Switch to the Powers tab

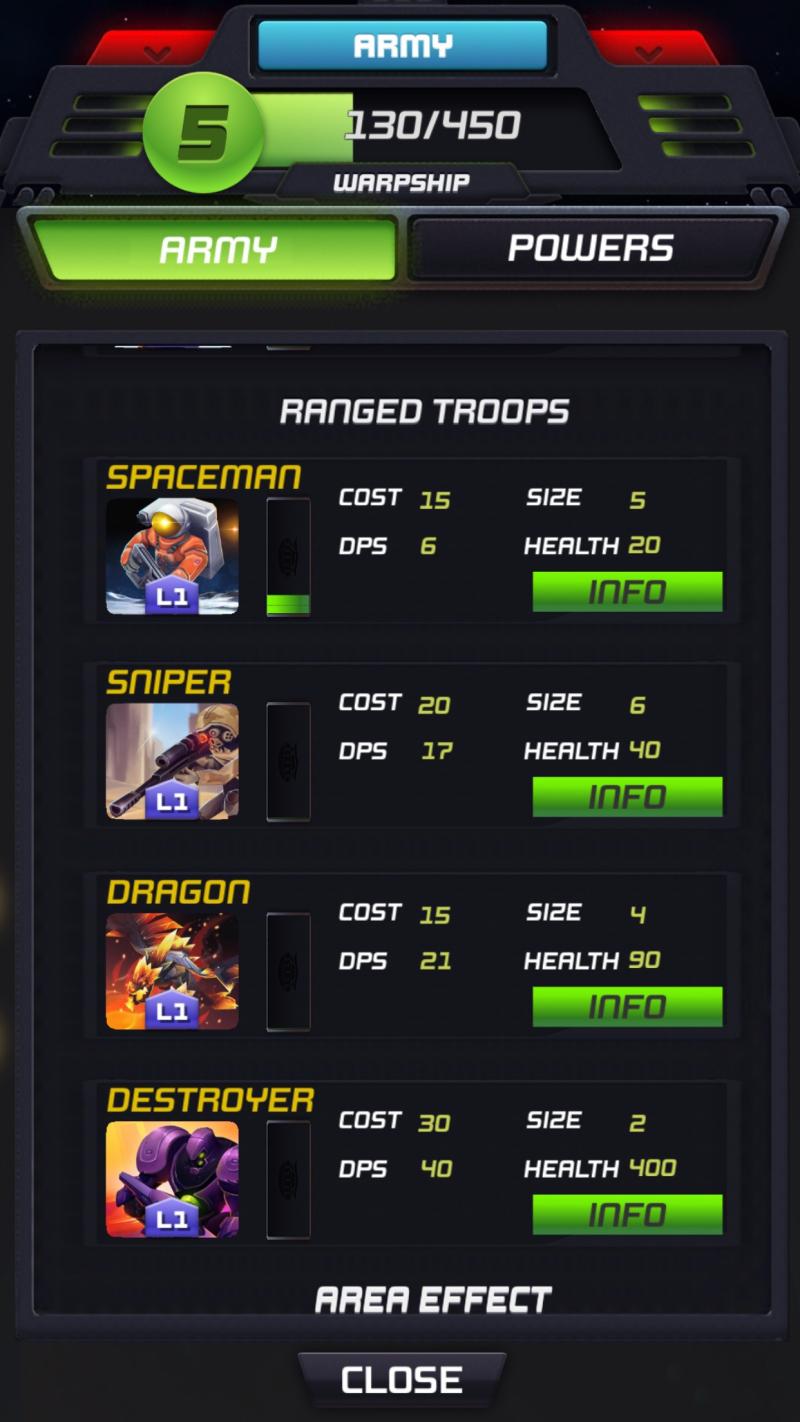pos(590,248)
